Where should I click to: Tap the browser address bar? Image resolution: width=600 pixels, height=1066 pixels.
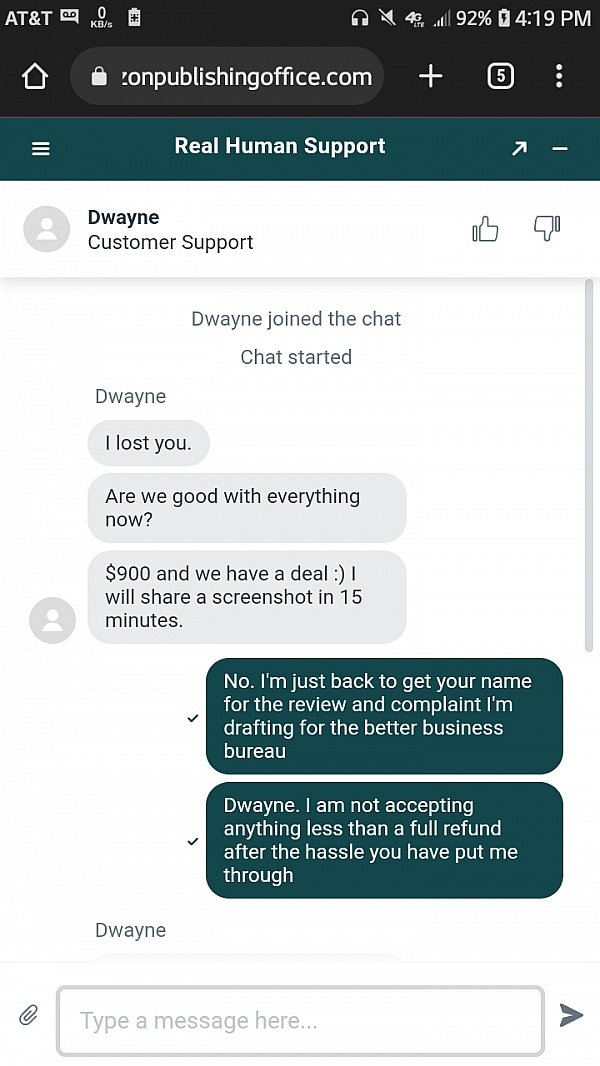228,76
